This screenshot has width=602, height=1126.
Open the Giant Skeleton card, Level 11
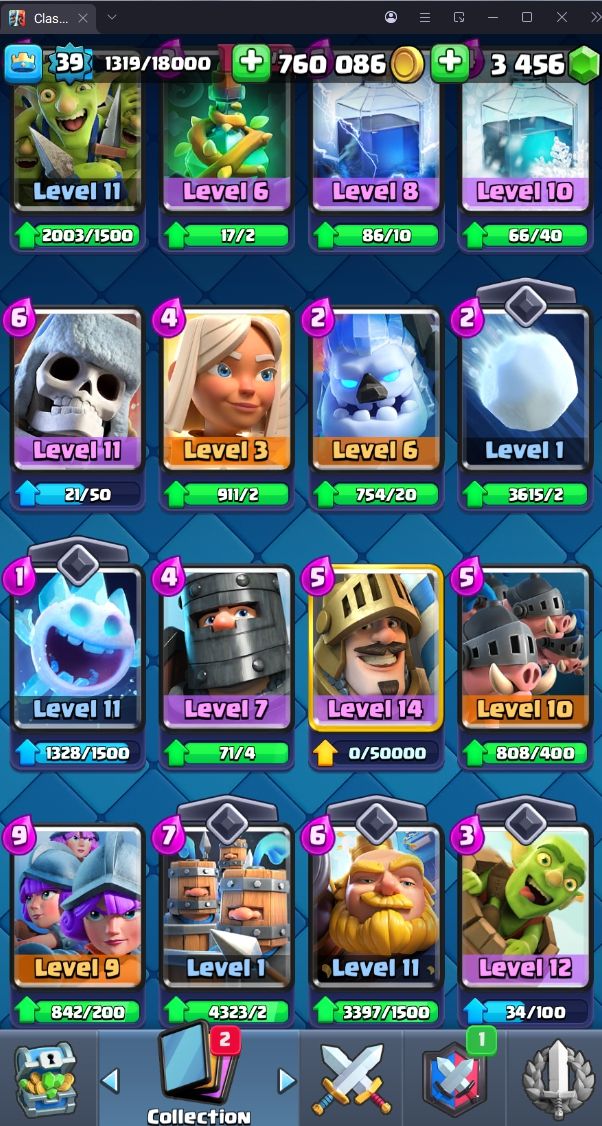(77, 395)
